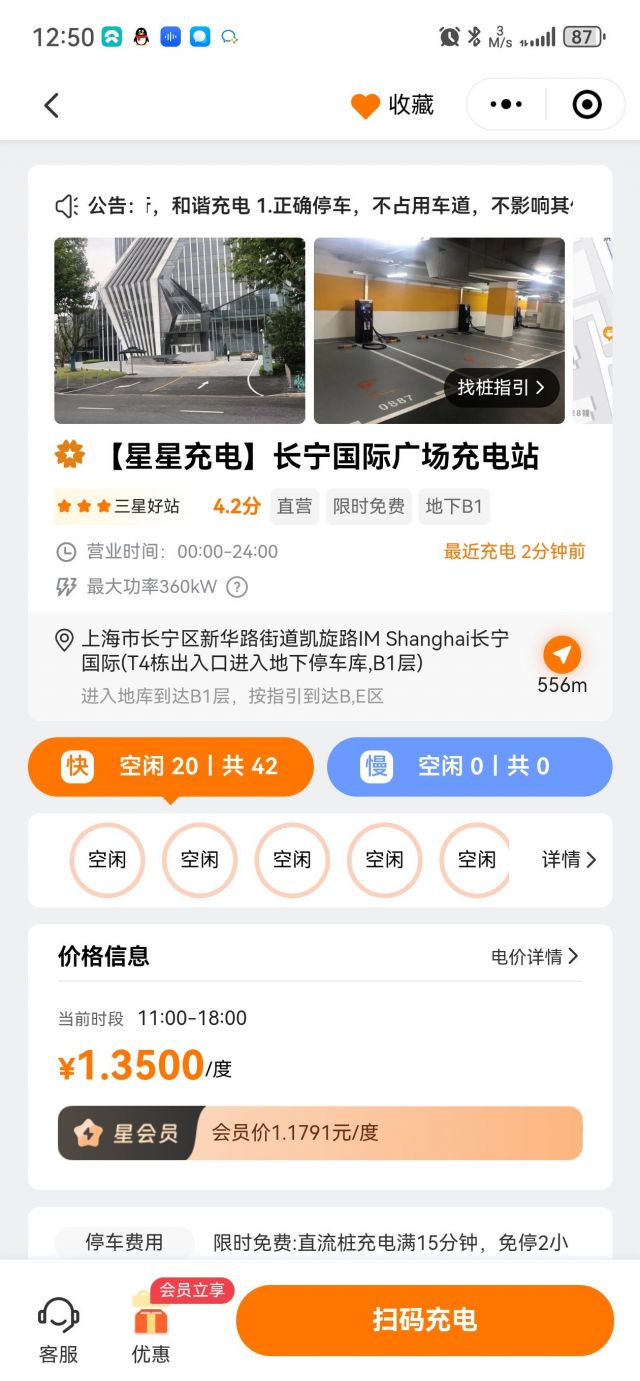Start navigation with the orange arrow icon

pyautogui.click(x=562, y=655)
